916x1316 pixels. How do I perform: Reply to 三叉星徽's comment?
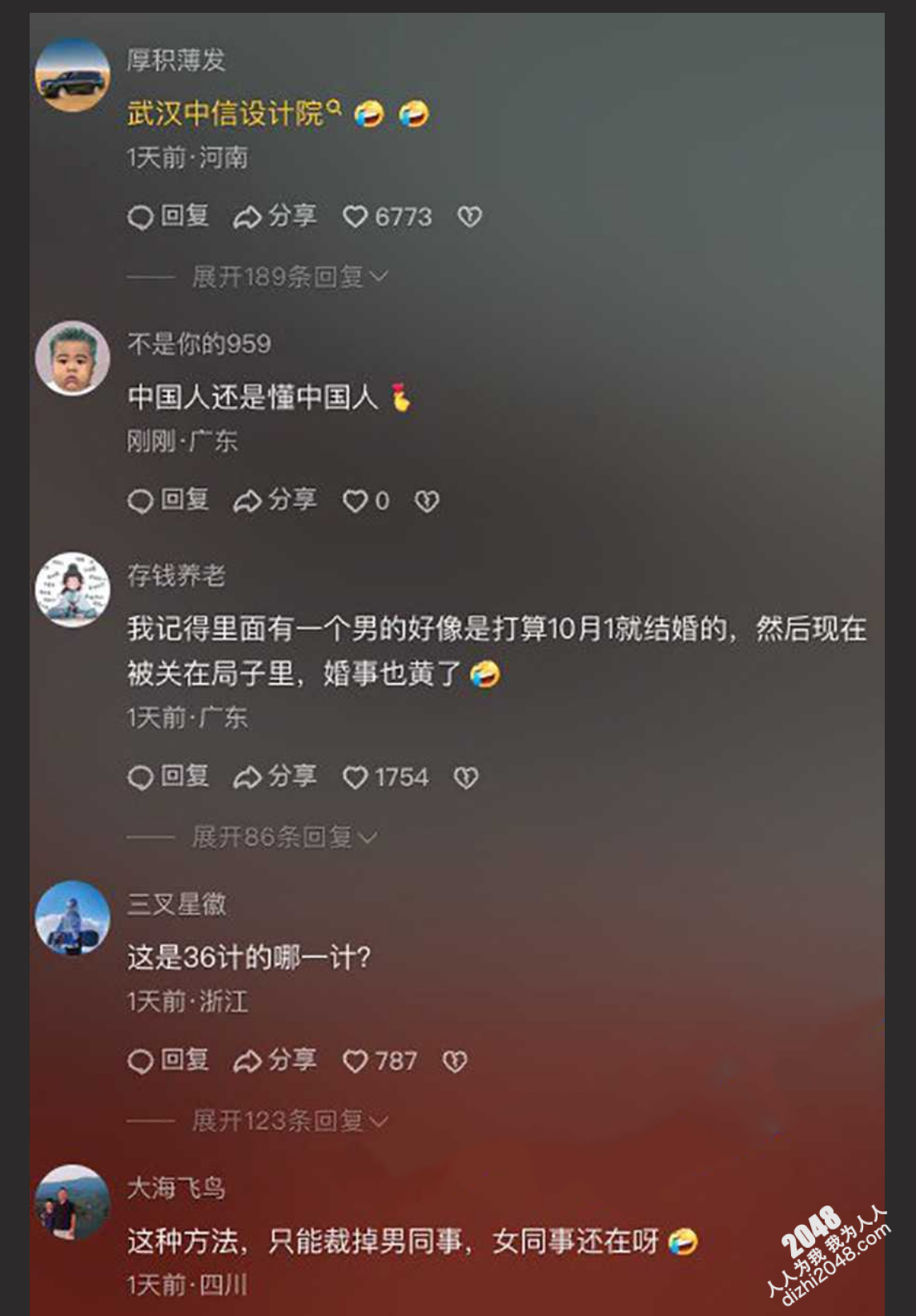coord(169,1061)
